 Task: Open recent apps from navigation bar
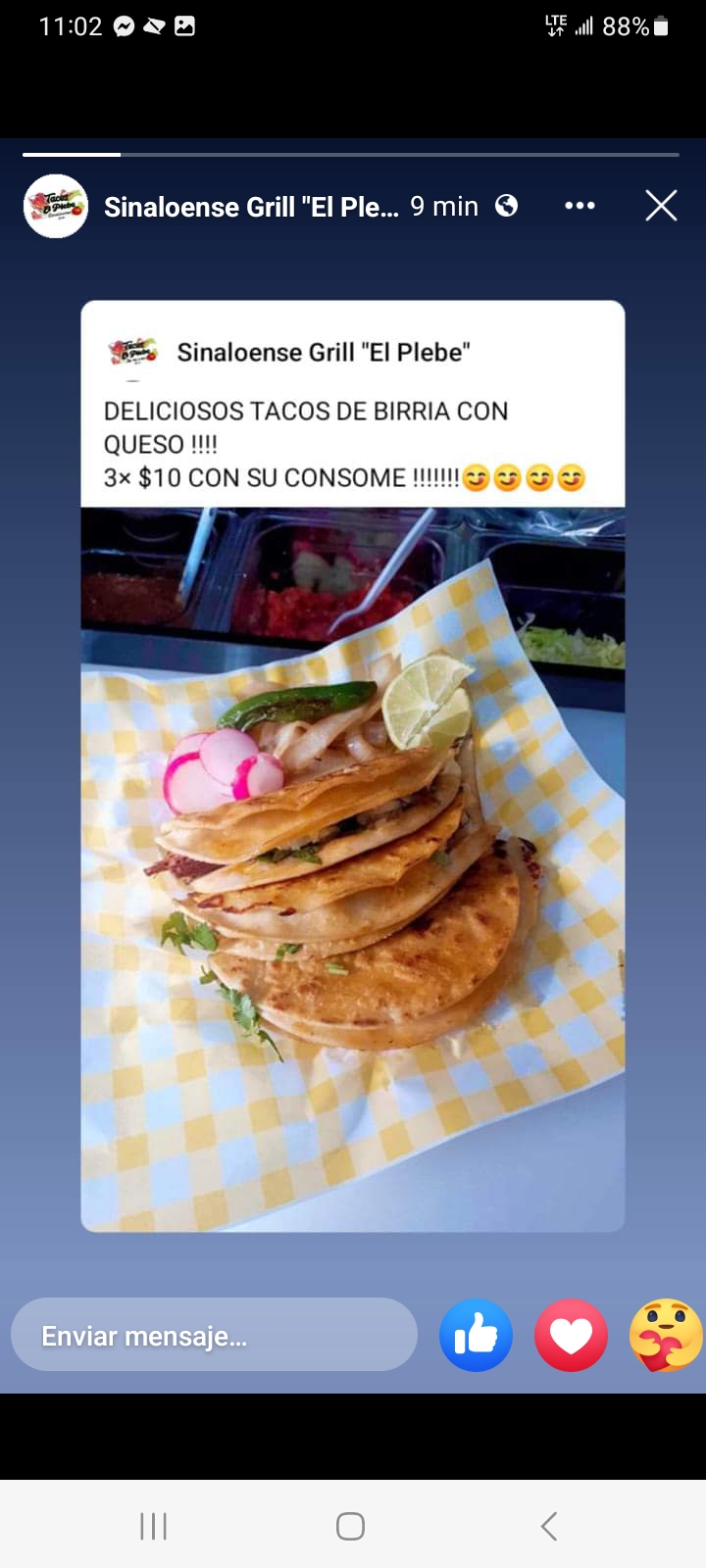(154, 1526)
